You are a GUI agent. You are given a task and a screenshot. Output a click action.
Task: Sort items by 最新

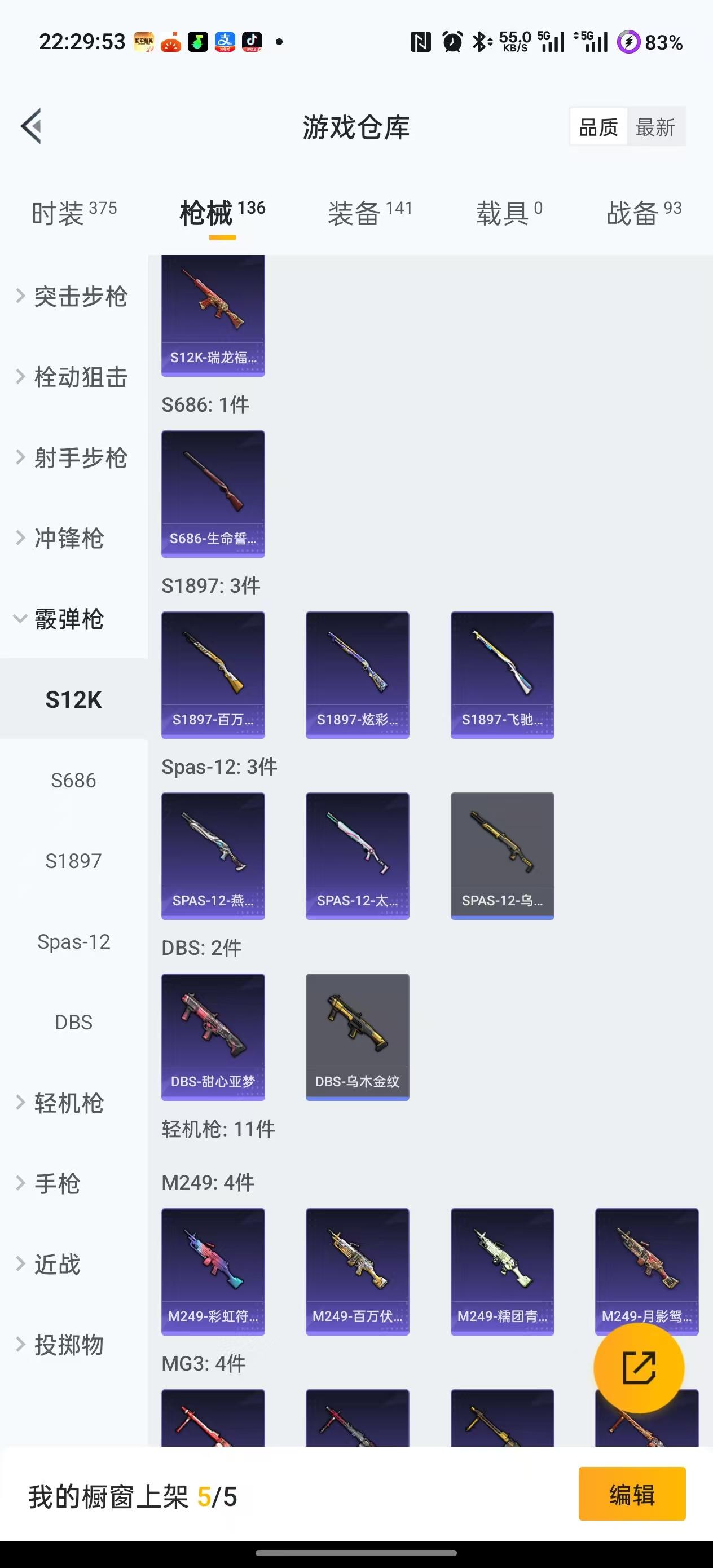655,127
